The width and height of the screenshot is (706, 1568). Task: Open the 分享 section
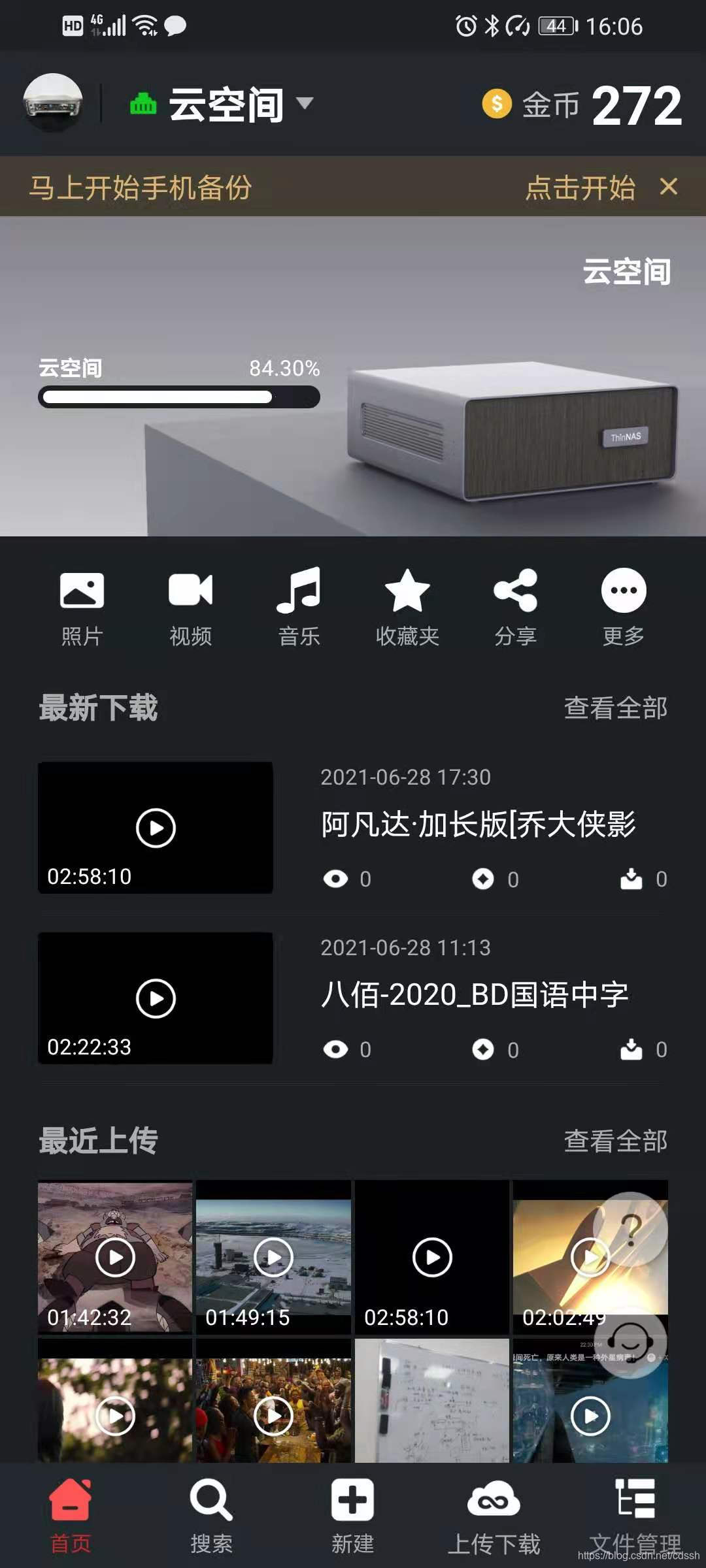(x=515, y=606)
